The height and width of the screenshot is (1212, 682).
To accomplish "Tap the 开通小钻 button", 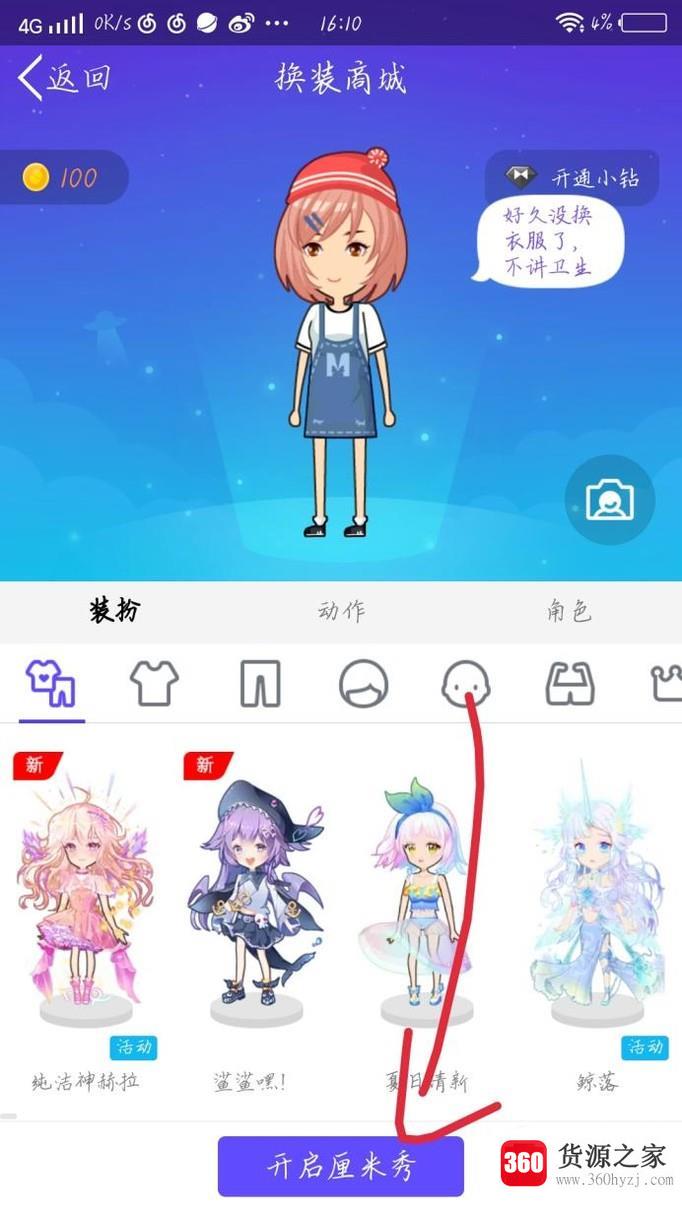I will point(572,178).
